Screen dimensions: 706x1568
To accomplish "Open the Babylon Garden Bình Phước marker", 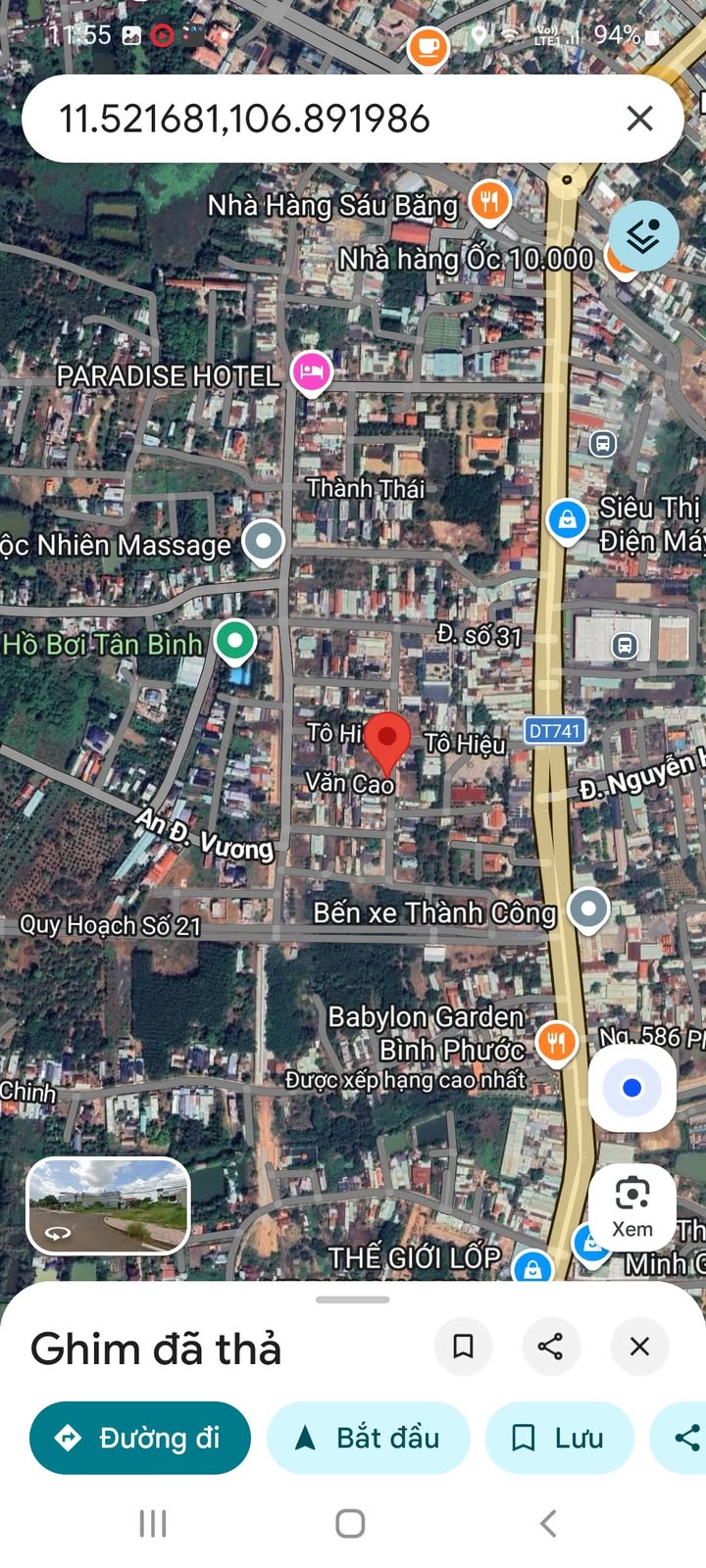I will click(556, 1041).
